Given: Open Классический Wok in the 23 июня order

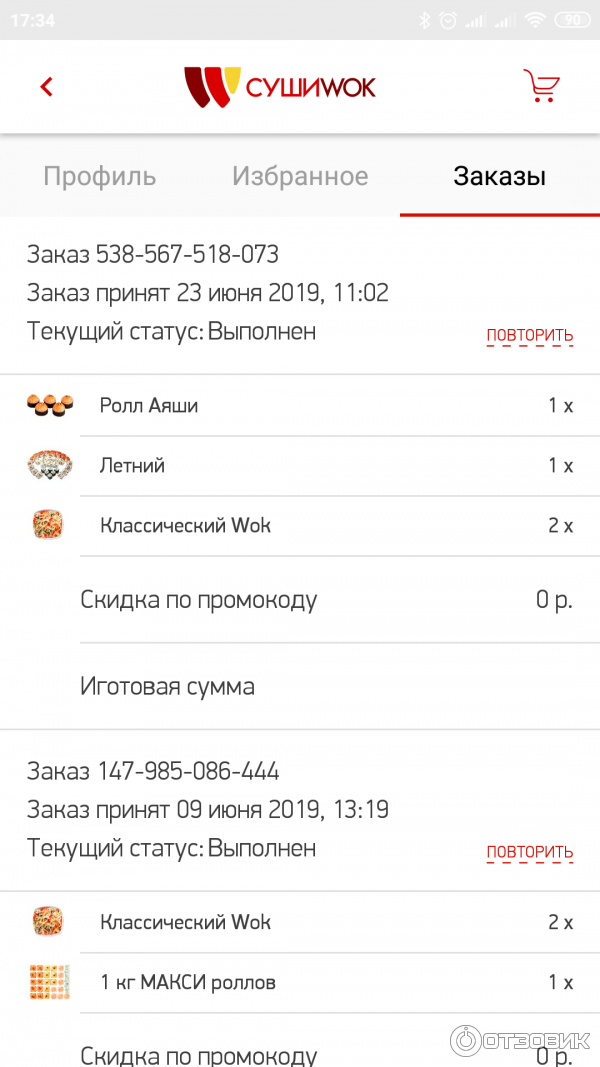Looking at the screenshot, I should point(300,526).
